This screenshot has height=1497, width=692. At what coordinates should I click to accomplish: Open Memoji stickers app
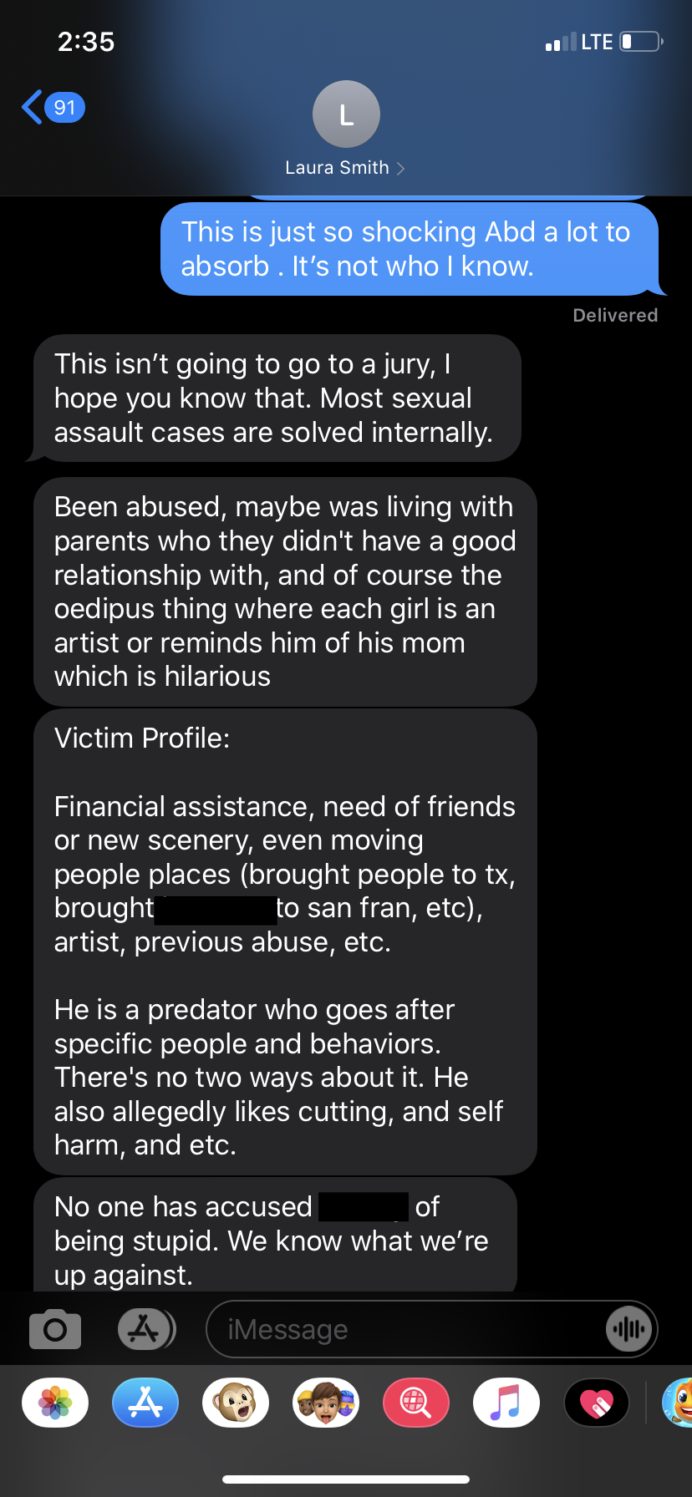[325, 1402]
